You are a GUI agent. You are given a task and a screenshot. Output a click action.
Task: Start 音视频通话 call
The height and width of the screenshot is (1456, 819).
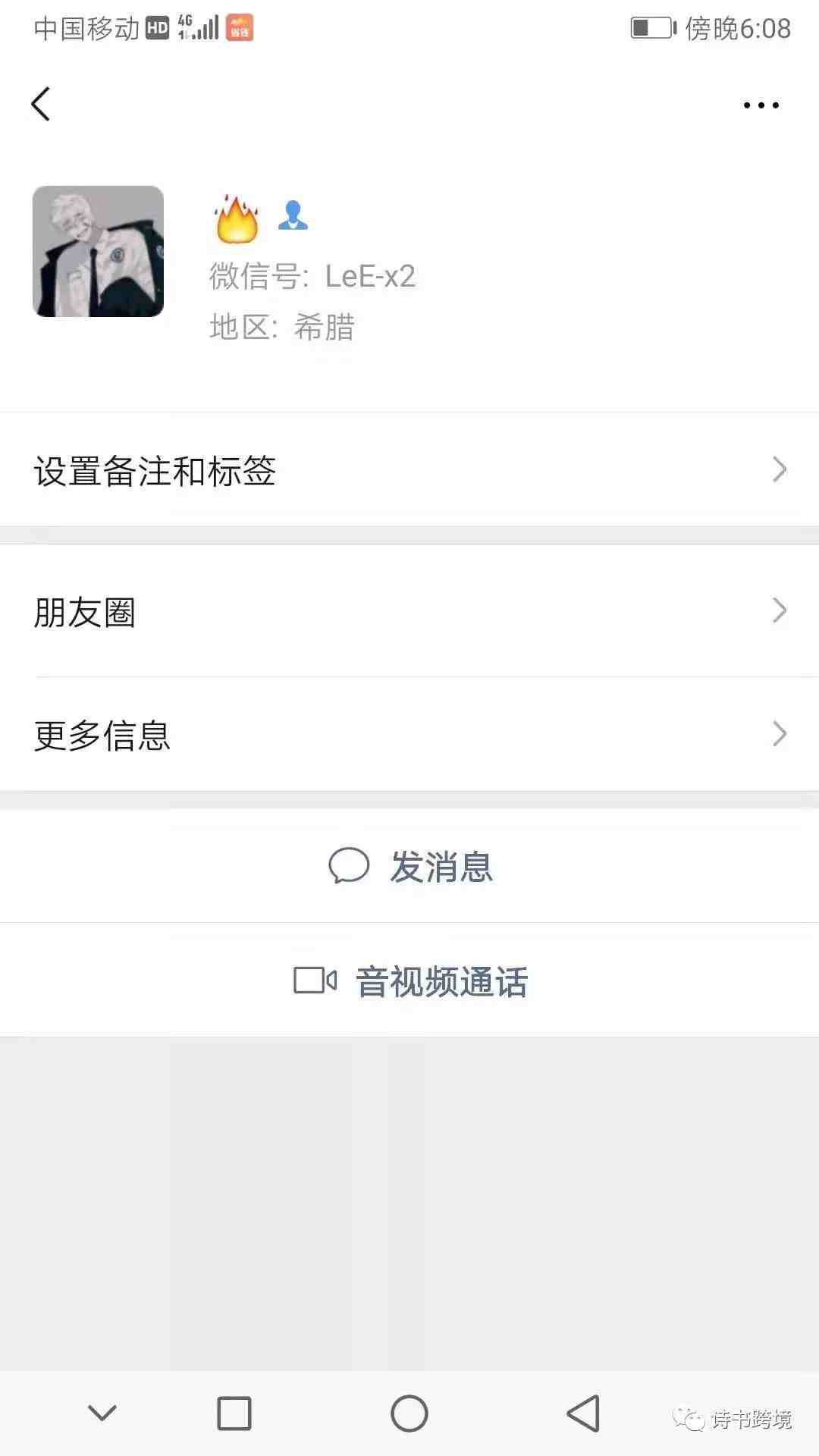(409, 981)
